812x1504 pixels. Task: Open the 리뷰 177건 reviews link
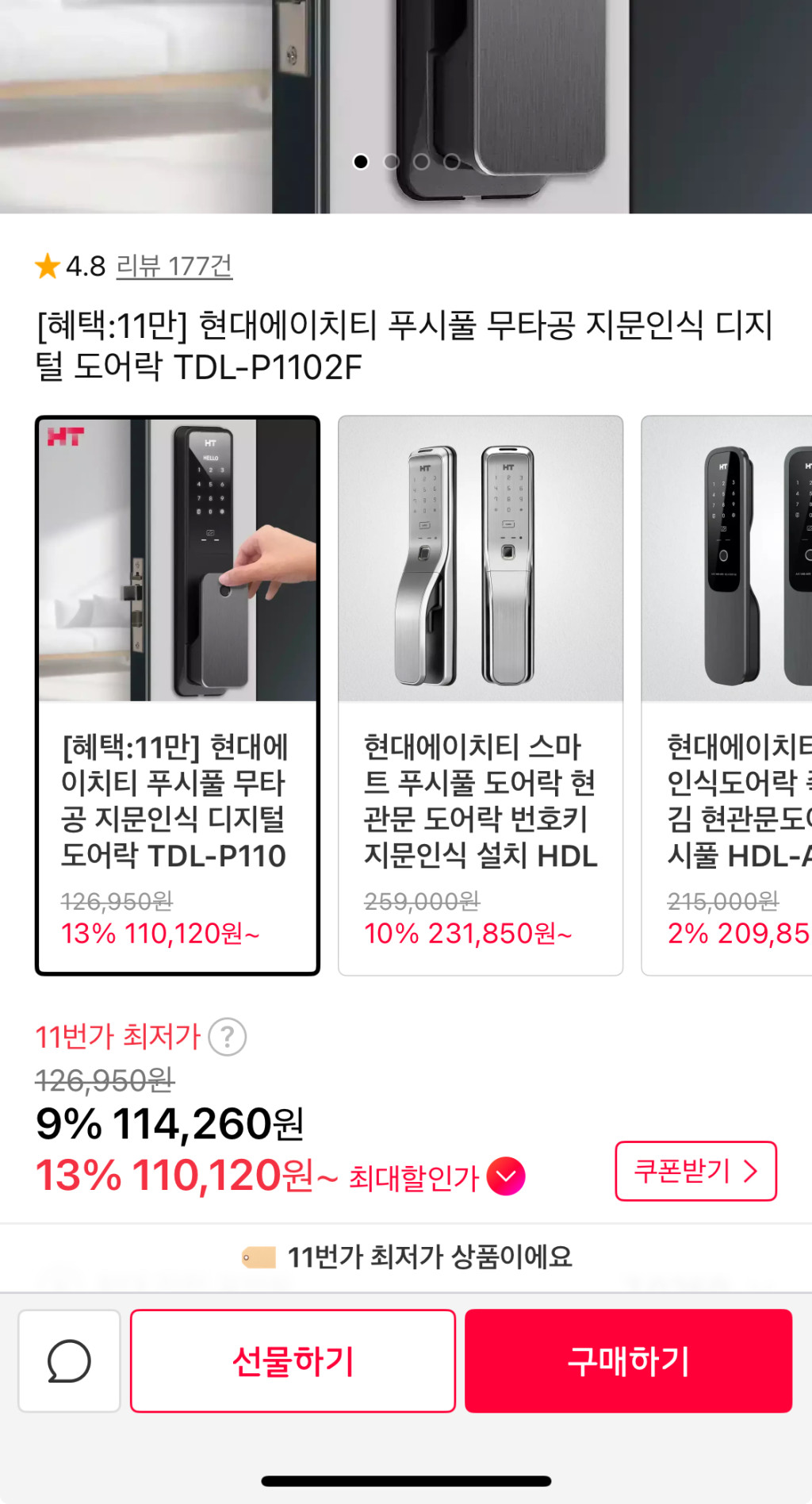174,267
